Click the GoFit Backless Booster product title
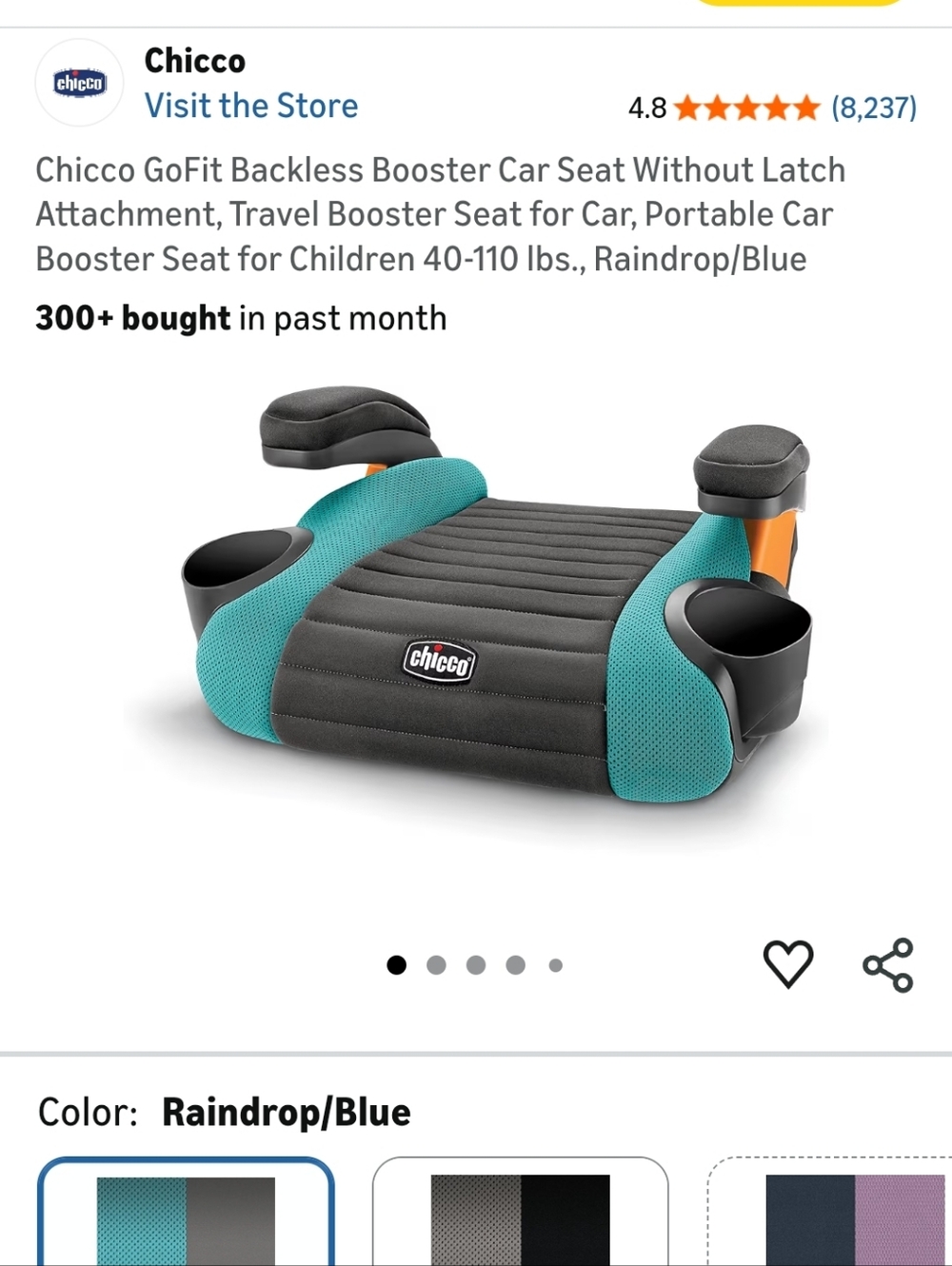Image resolution: width=952 pixels, height=1266 pixels. 438,213
